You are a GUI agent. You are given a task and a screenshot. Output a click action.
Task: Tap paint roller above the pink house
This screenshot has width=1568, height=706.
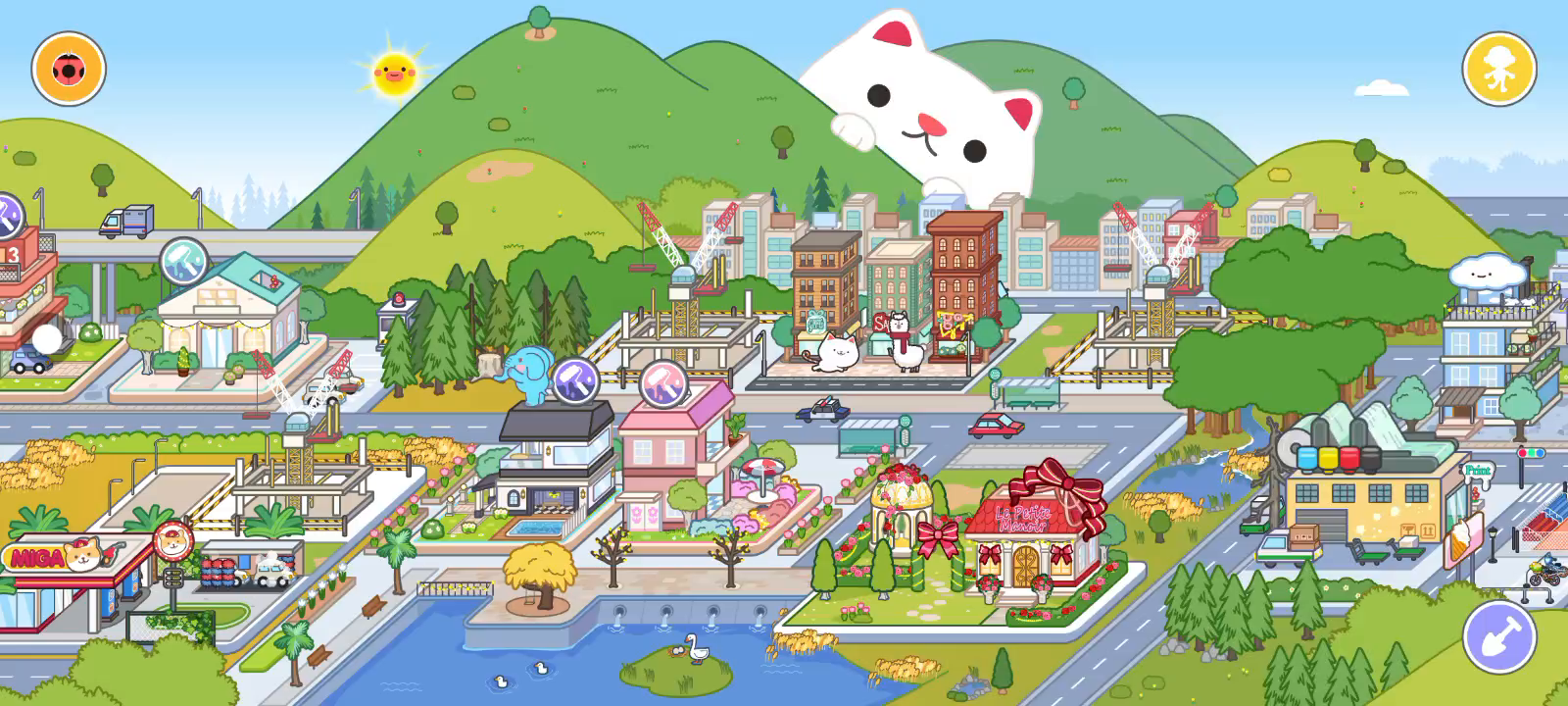tap(663, 384)
